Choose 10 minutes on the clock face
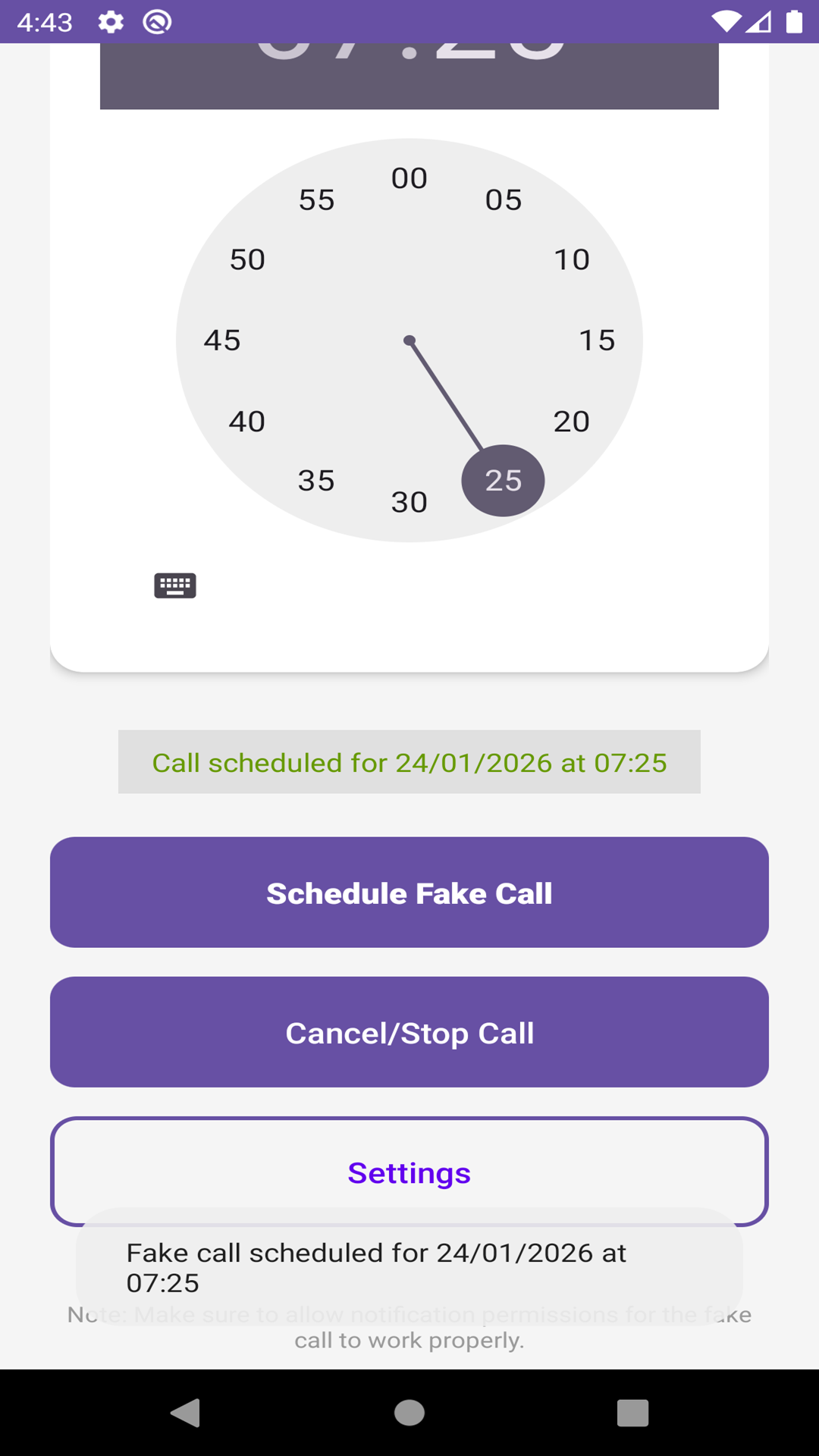 [572, 259]
